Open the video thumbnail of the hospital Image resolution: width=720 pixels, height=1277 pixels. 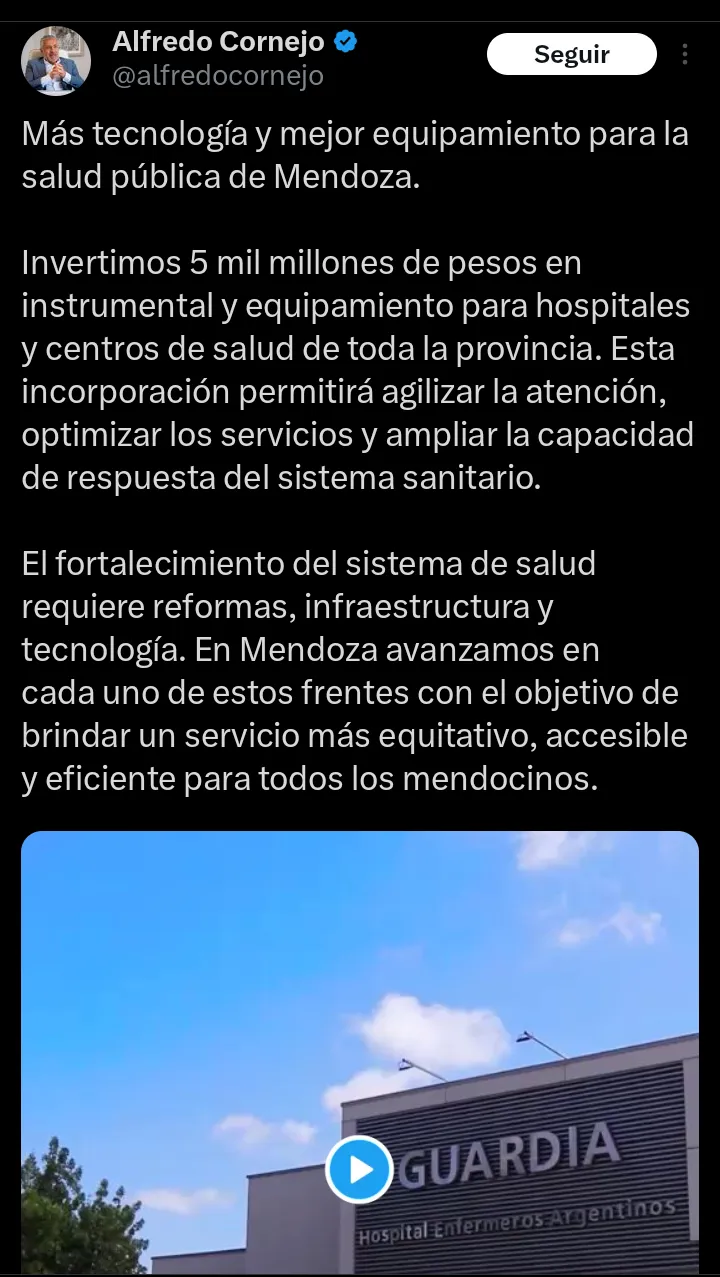(360, 1050)
